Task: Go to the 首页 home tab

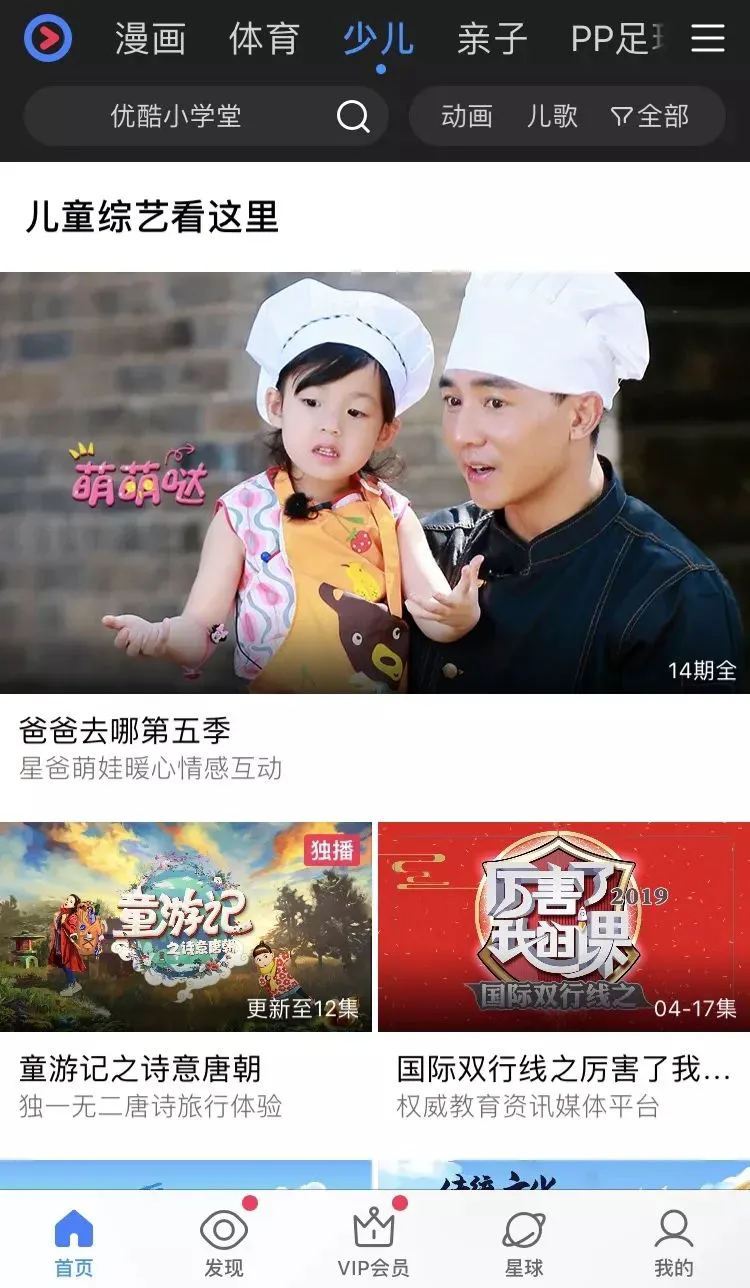Action: [74, 1243]
